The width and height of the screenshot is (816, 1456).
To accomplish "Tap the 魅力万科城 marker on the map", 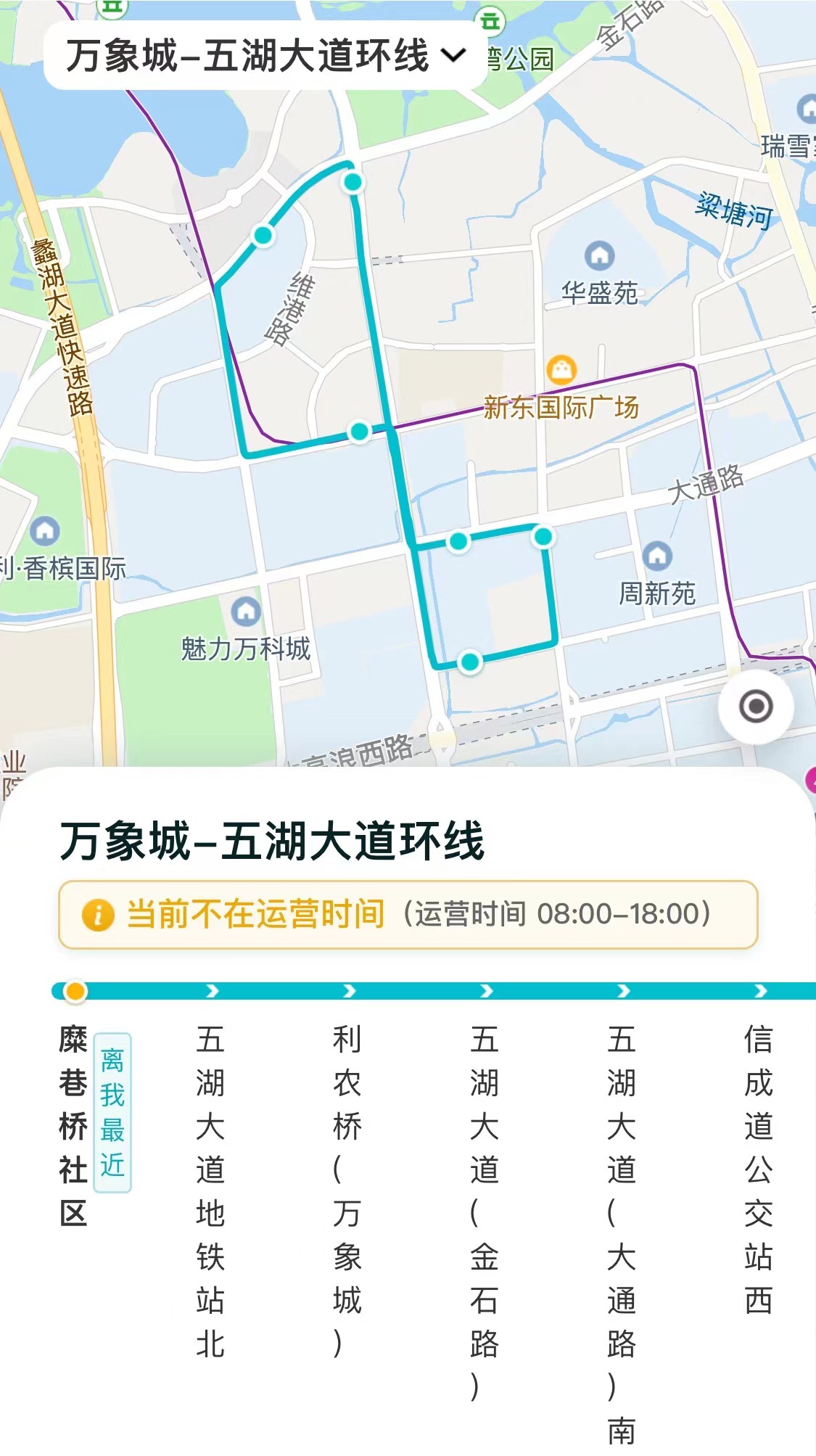I will [246, 612].
